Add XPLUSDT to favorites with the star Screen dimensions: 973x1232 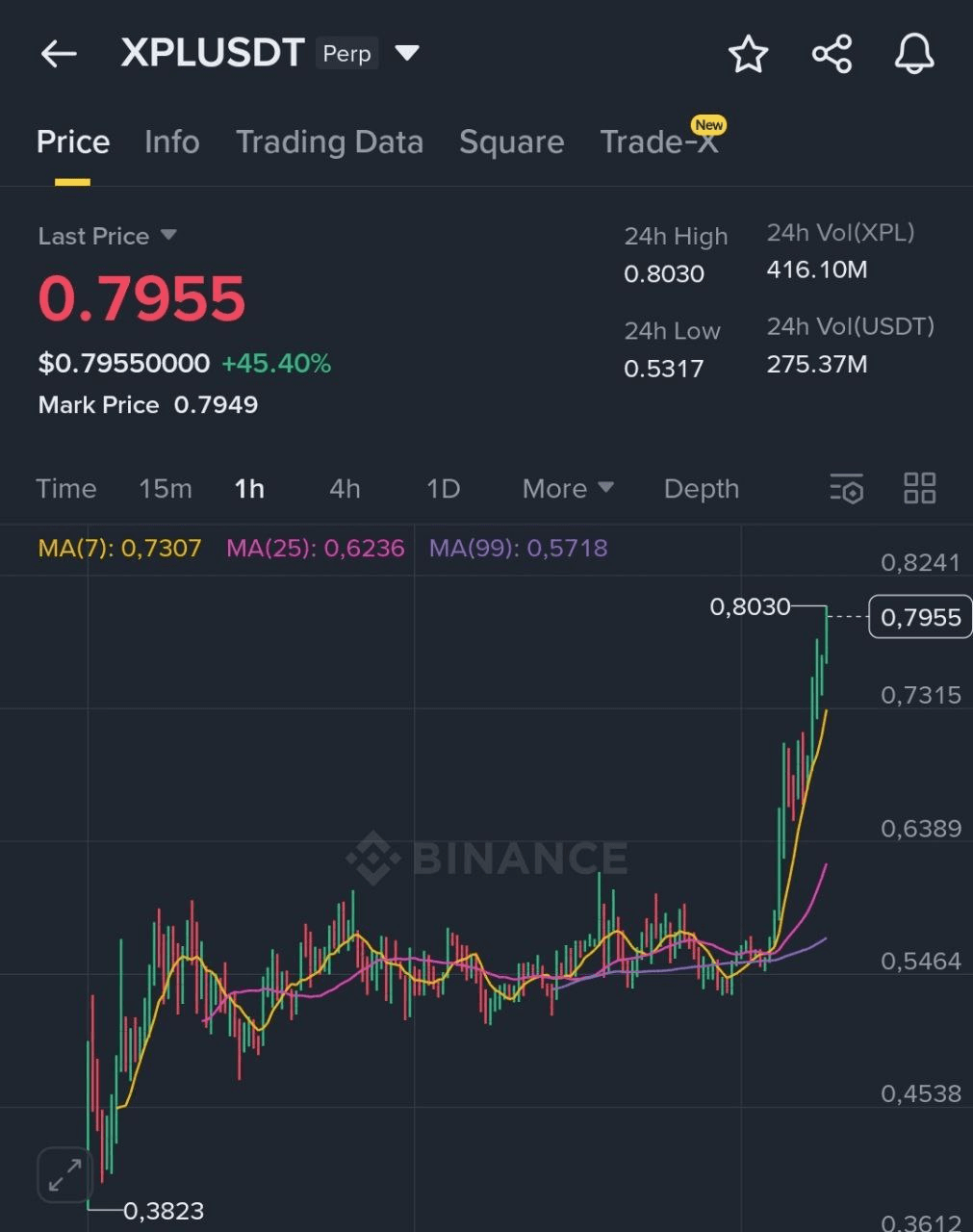[748, 54]
